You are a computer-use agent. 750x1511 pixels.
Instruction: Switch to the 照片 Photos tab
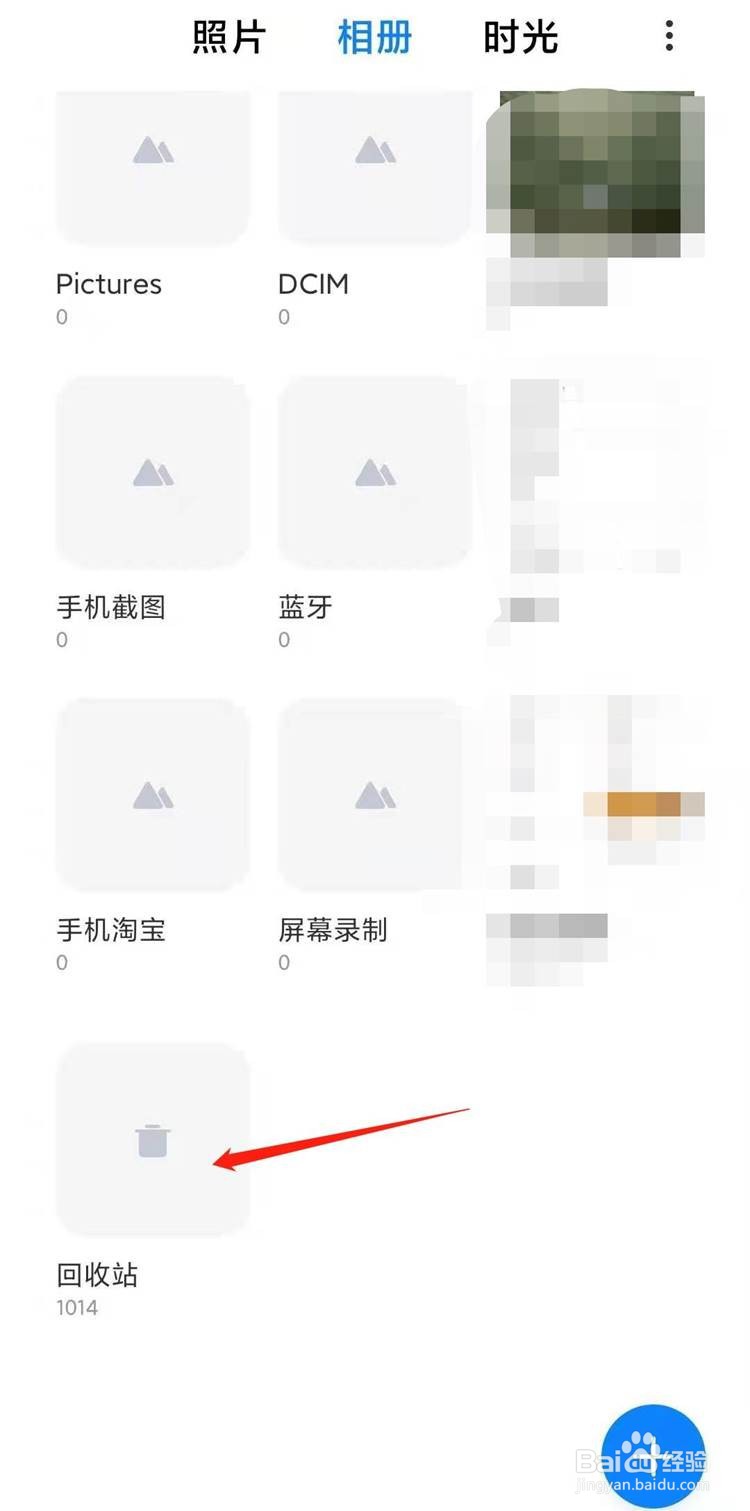point(227,36)
